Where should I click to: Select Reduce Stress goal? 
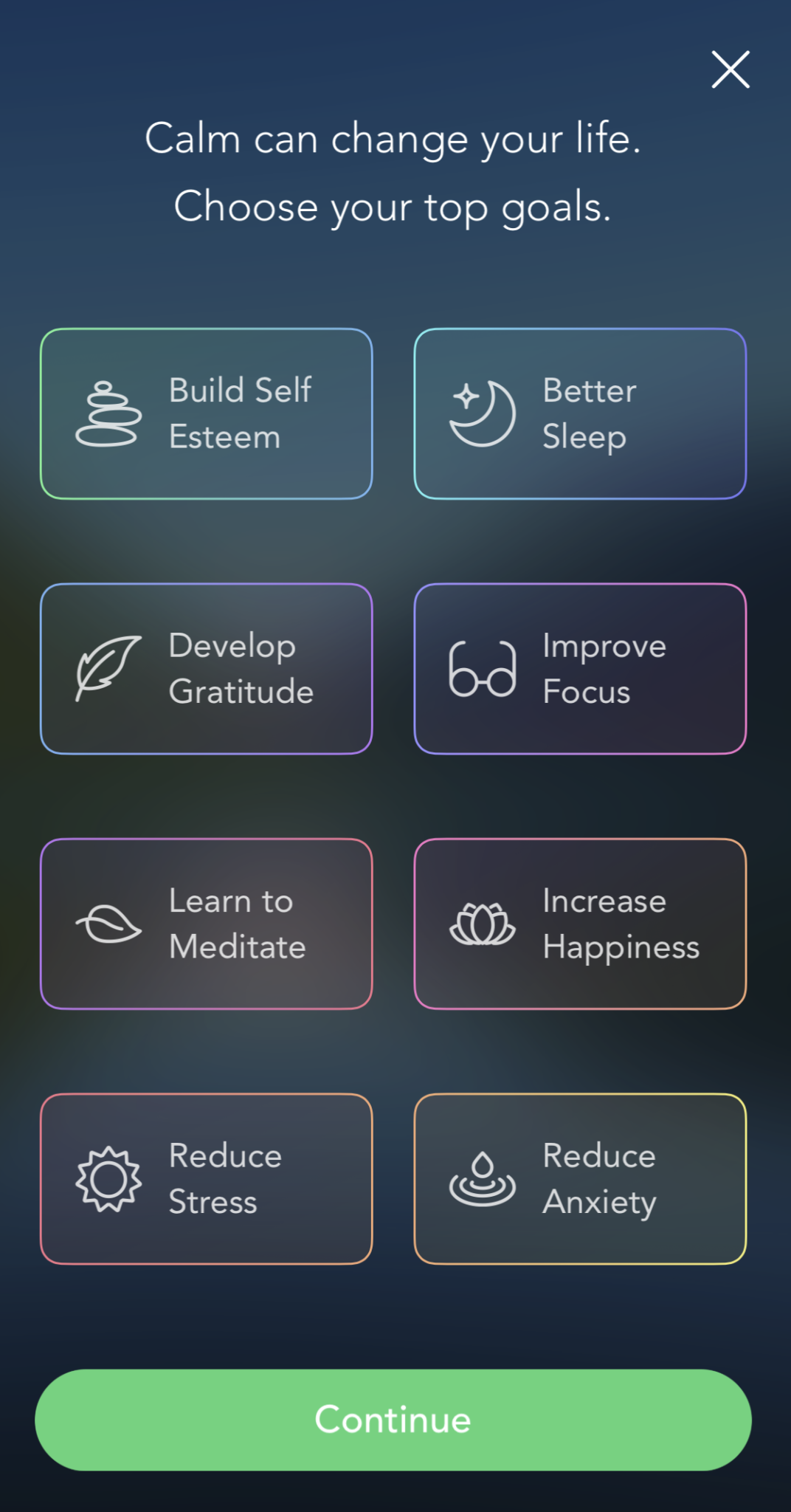pos(206,1179)
